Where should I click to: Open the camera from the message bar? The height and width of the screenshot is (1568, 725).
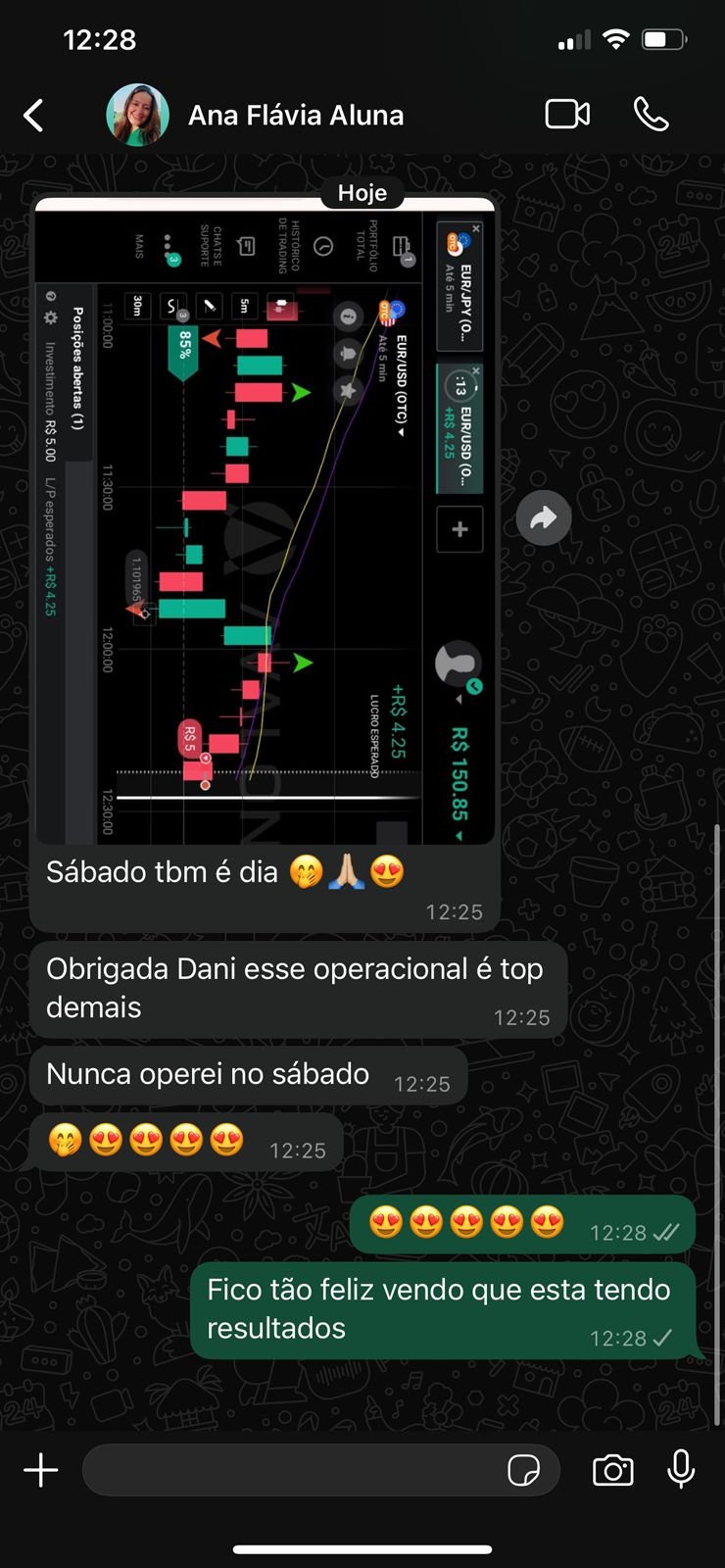pos(612,1470)
